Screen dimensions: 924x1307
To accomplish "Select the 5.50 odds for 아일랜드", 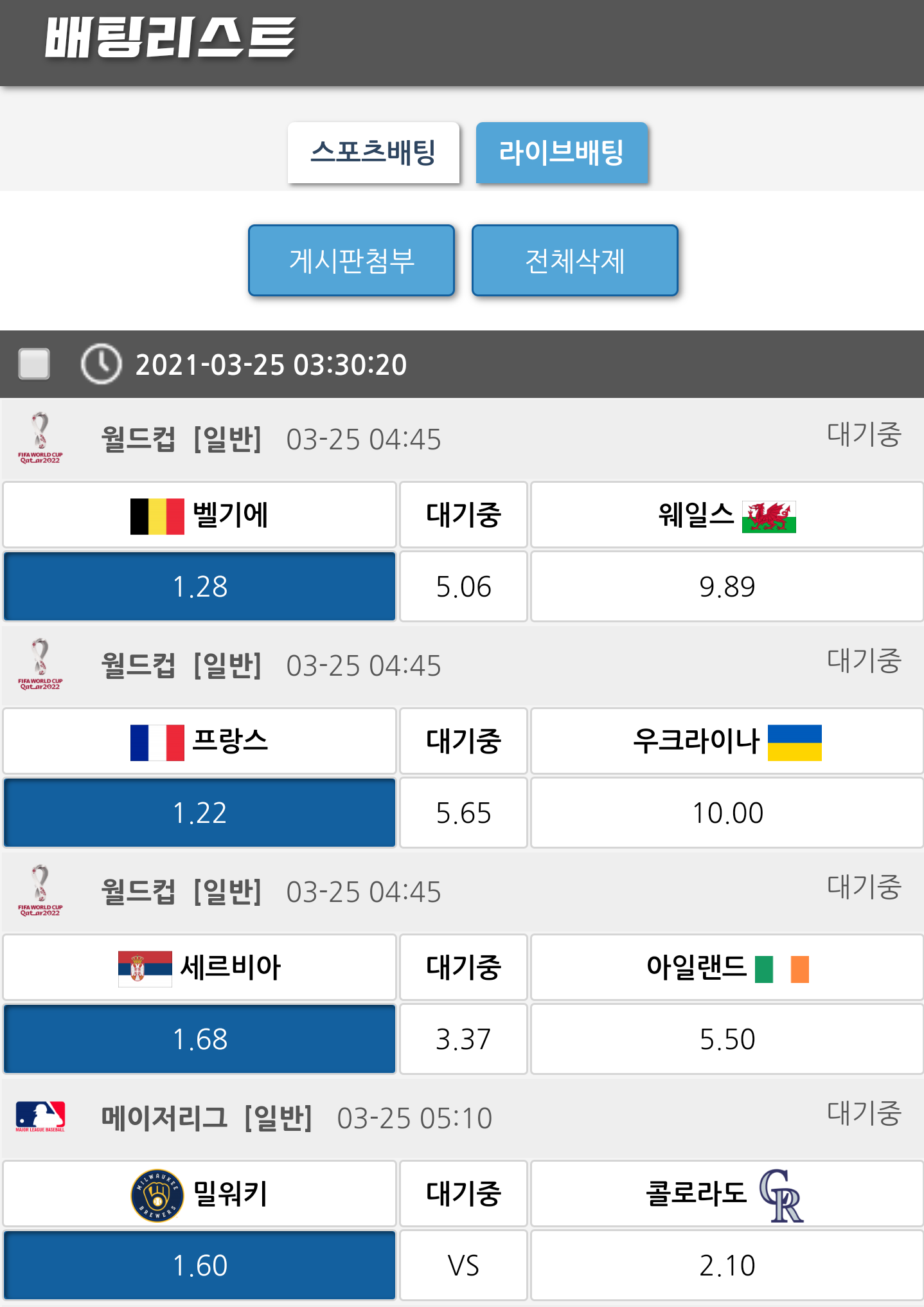I will [x=727, y=1039].
